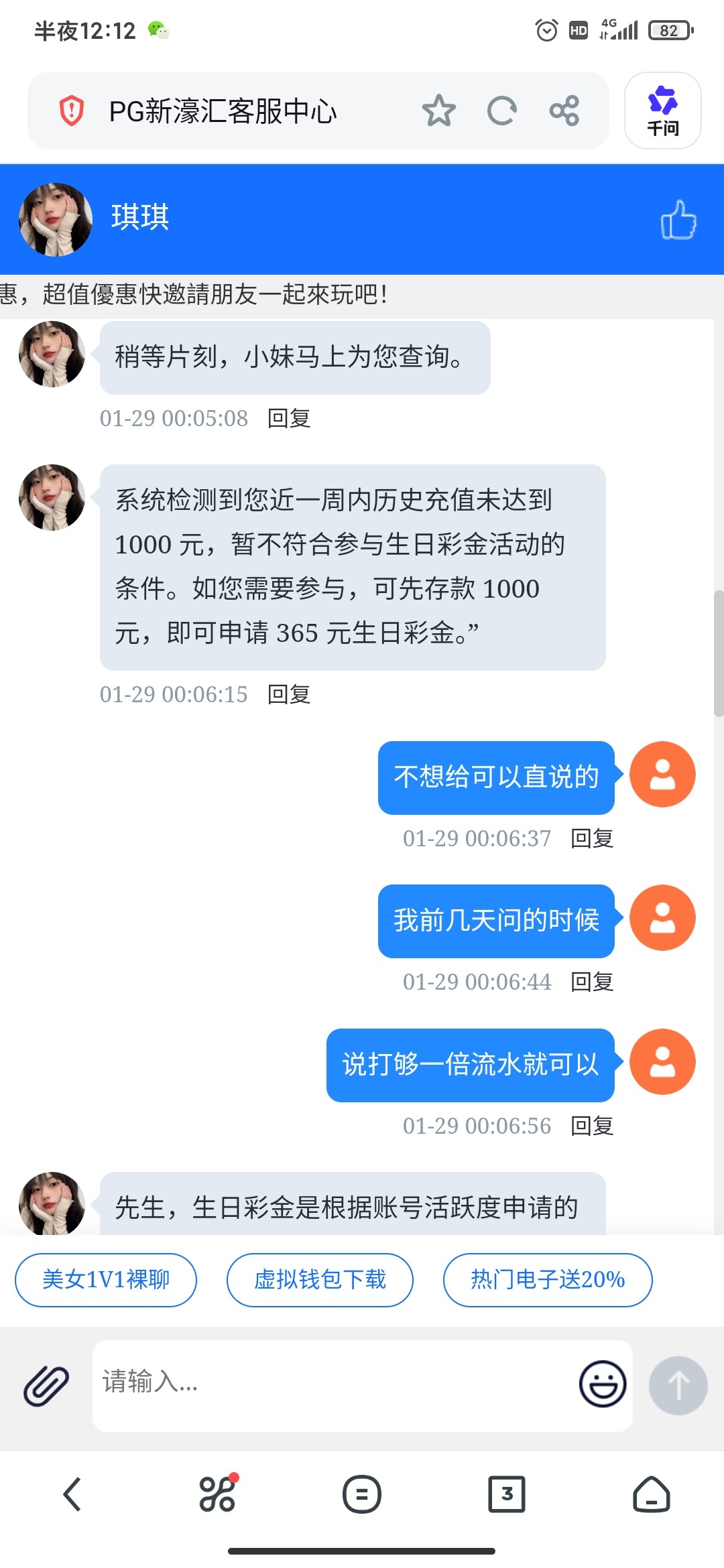Open 虚拟钱包下载 quick link

tap(320, 1279)
